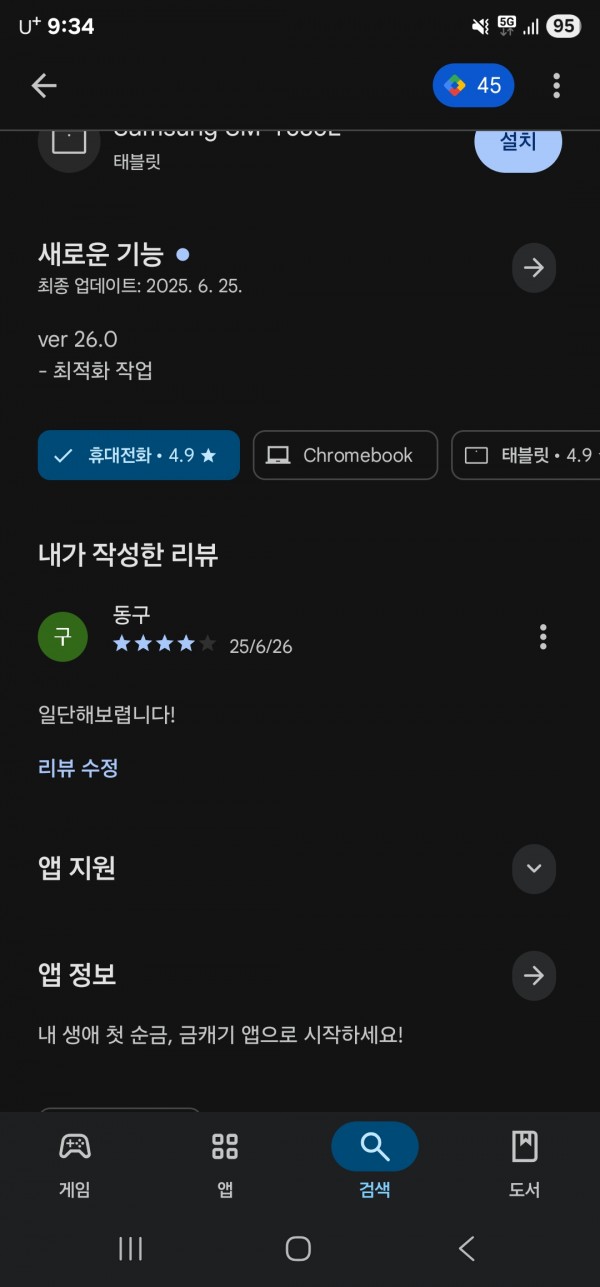
Task: Go back using the top-left arrow
Action: coord(44,86)
